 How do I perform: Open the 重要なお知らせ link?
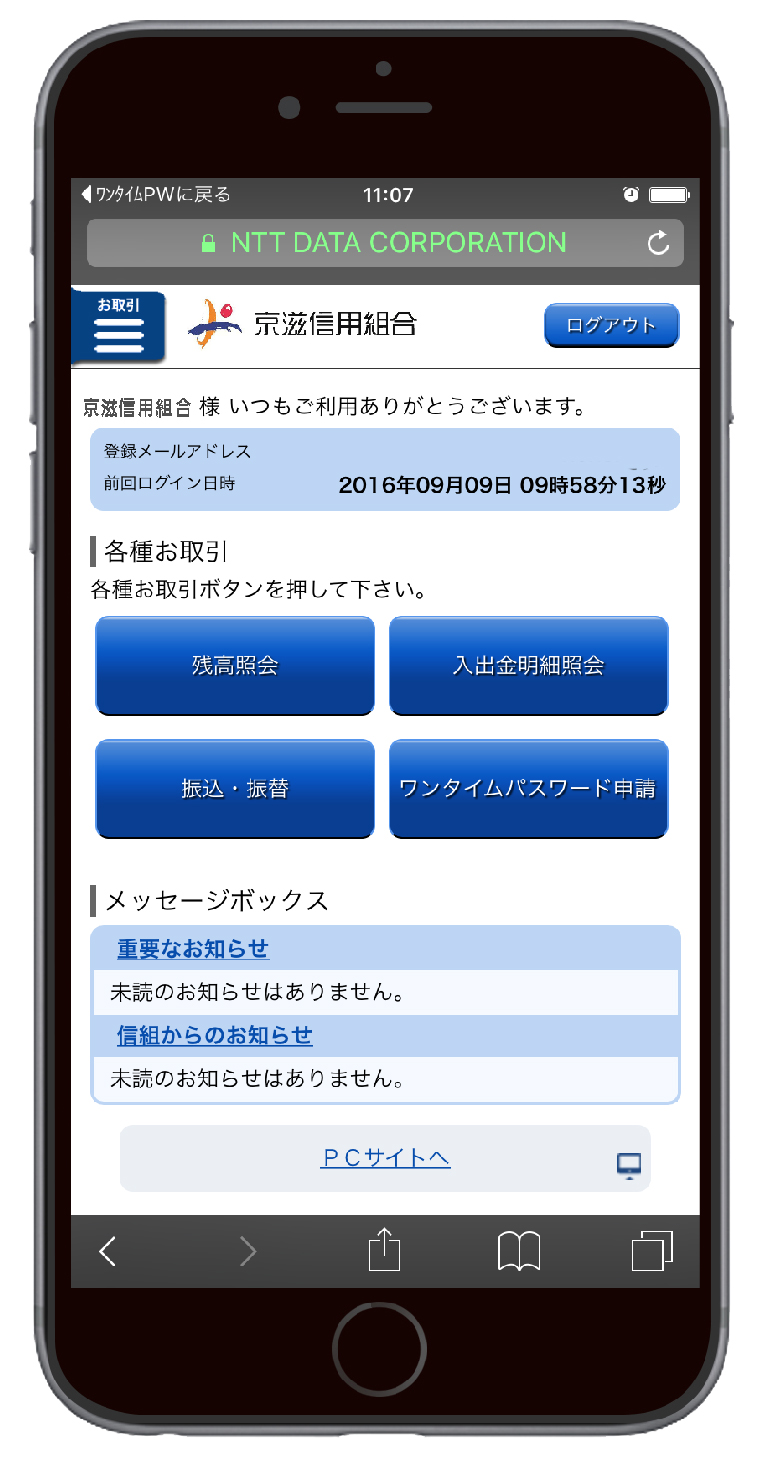pos(193,949)
